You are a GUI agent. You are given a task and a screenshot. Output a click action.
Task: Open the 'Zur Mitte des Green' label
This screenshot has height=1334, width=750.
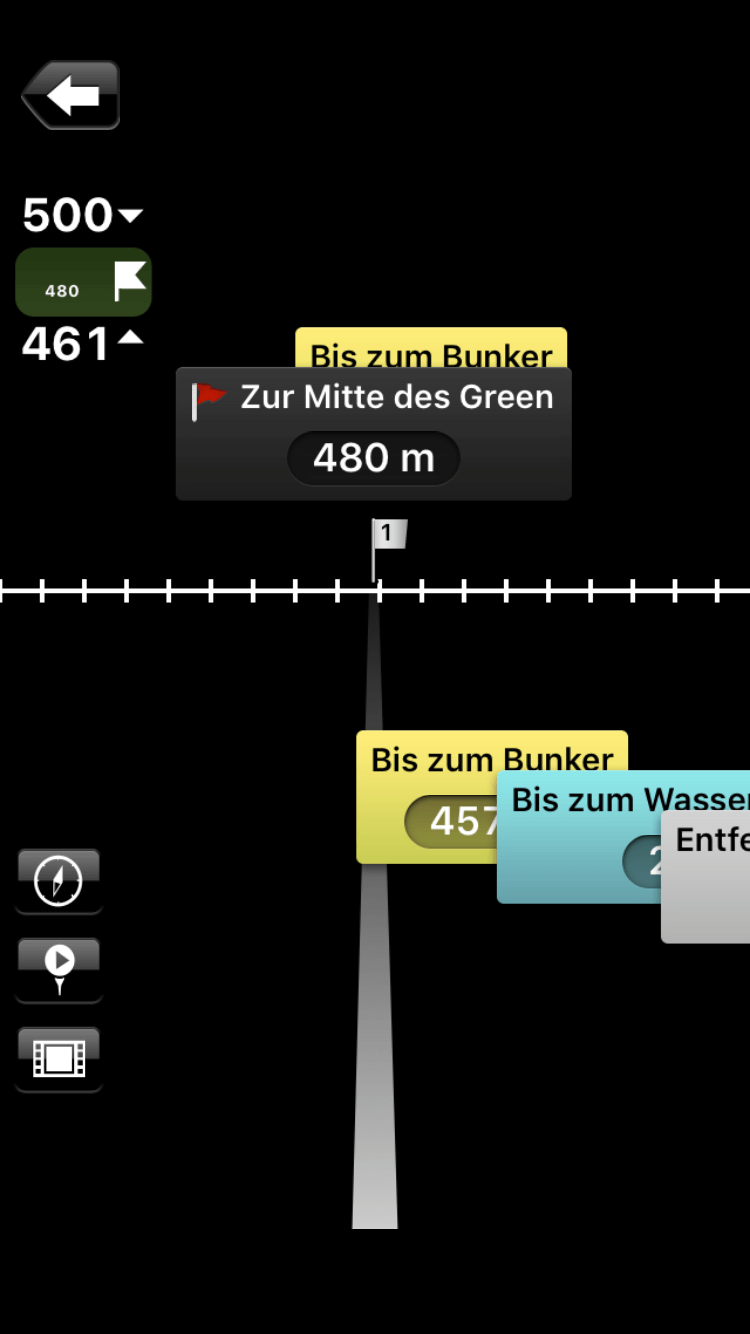pyautogui.click(x=373, y=433)
